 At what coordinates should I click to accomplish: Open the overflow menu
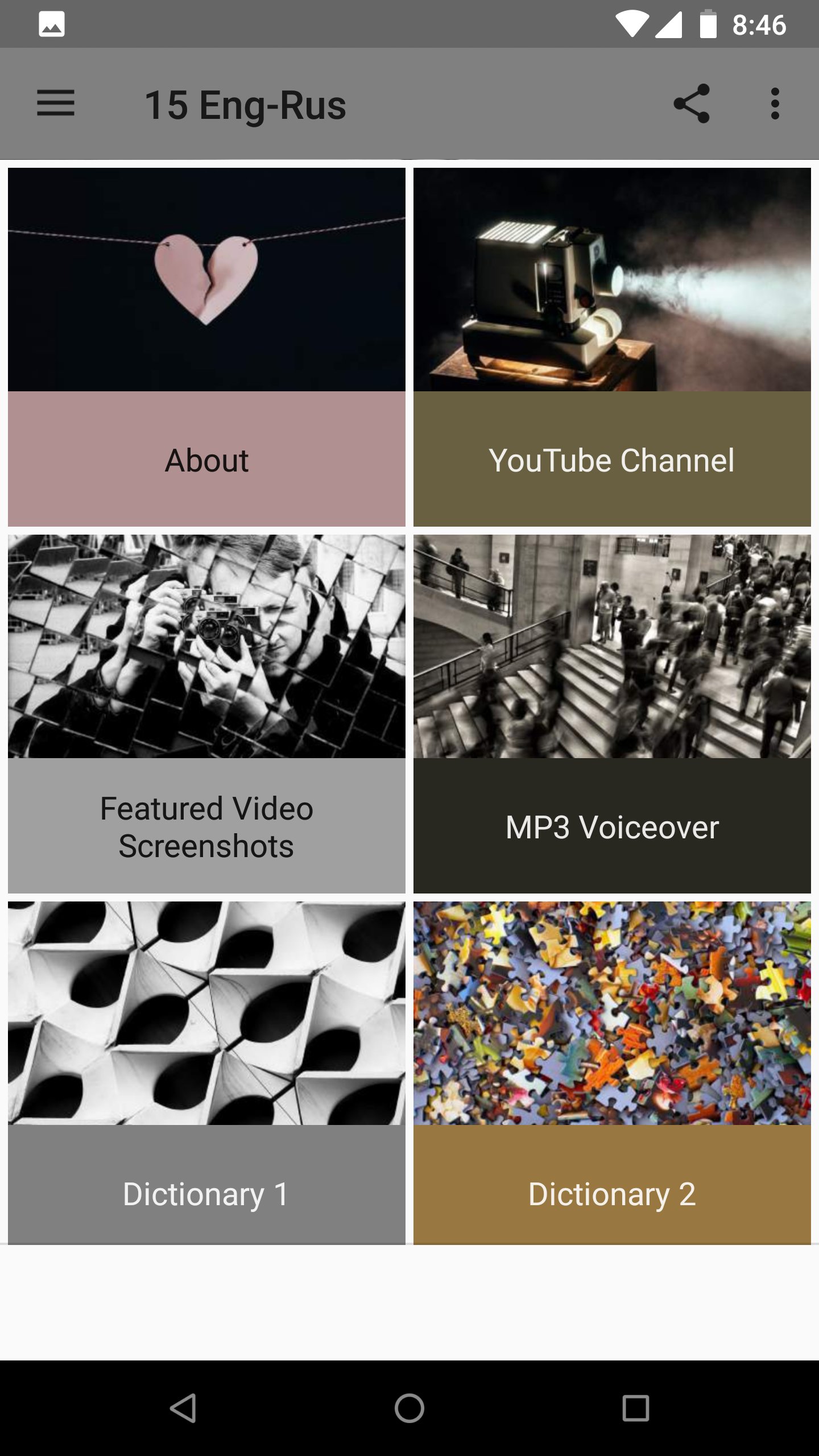coord(775,104)
